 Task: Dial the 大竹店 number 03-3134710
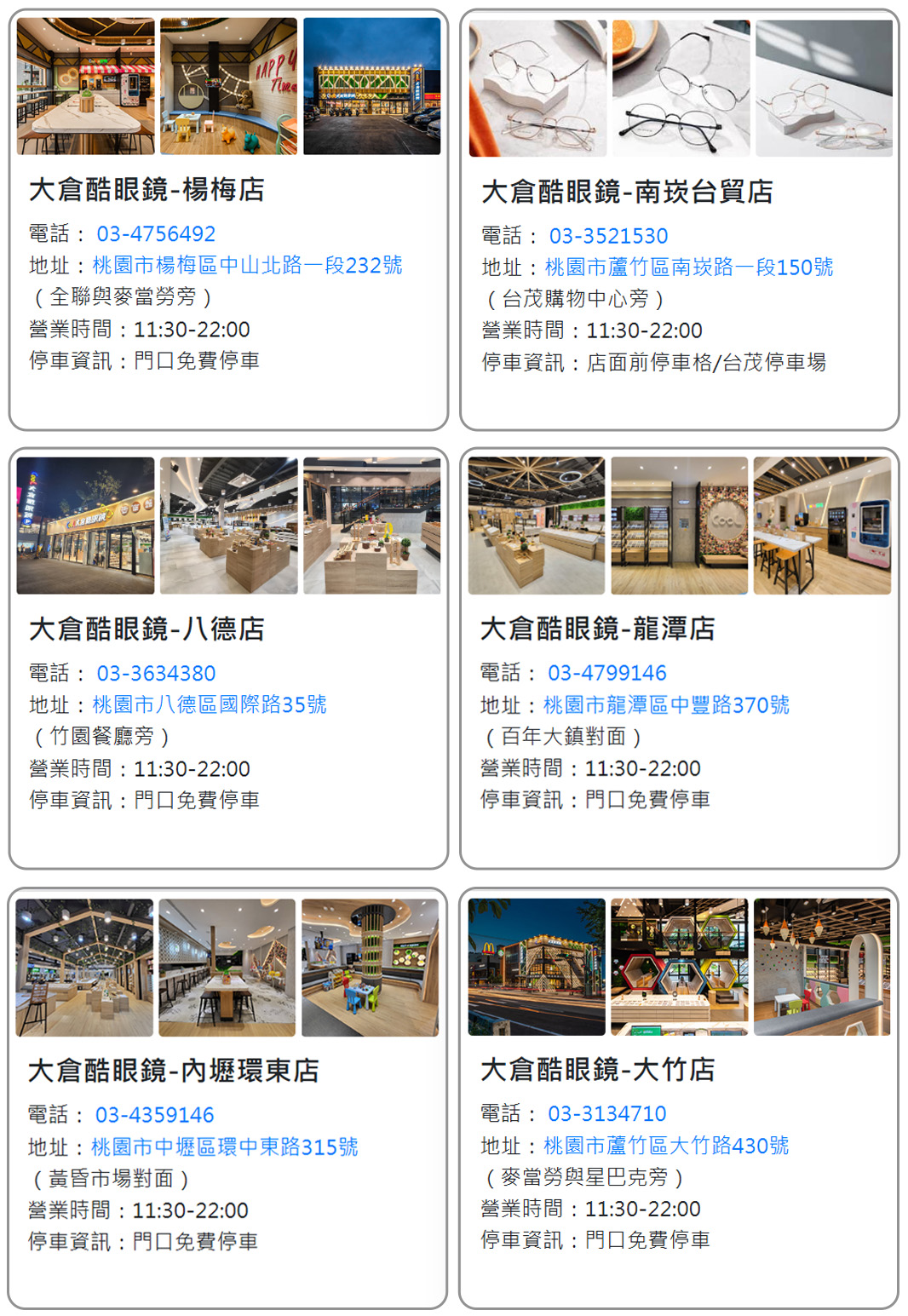coord(606,1113)
